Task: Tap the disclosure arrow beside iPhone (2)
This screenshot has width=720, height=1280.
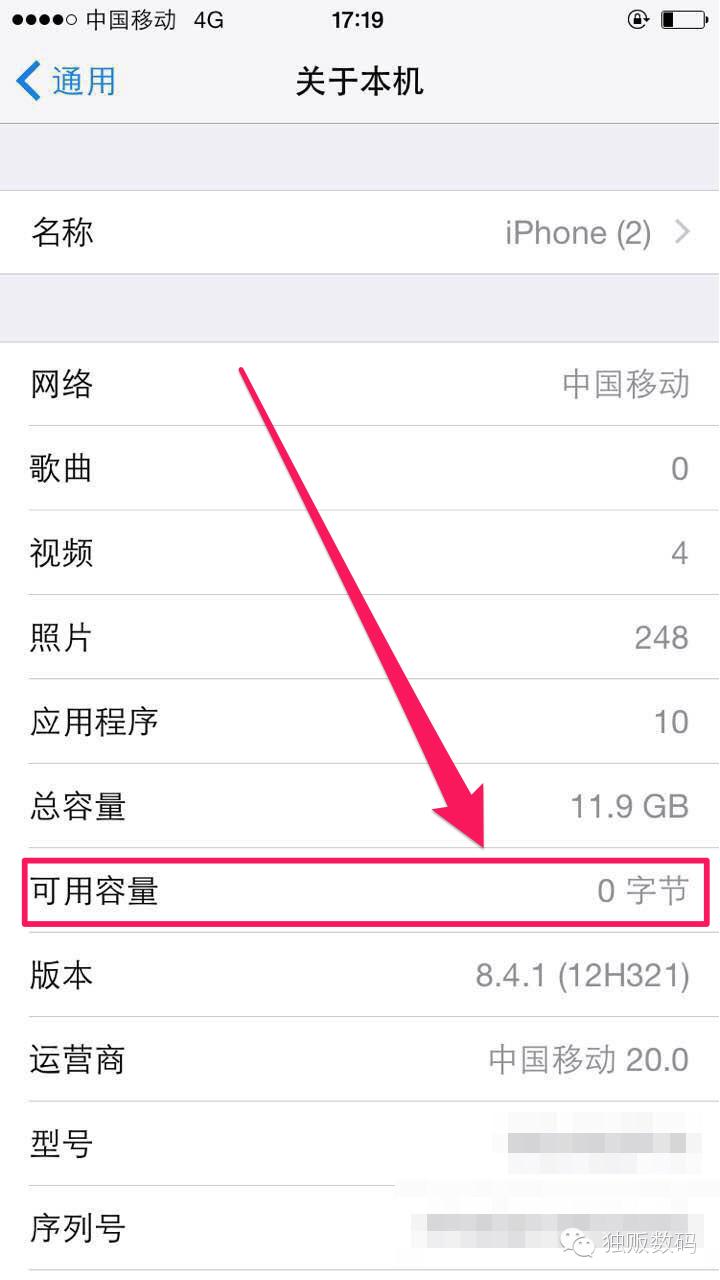Action: tap(684, 232)
